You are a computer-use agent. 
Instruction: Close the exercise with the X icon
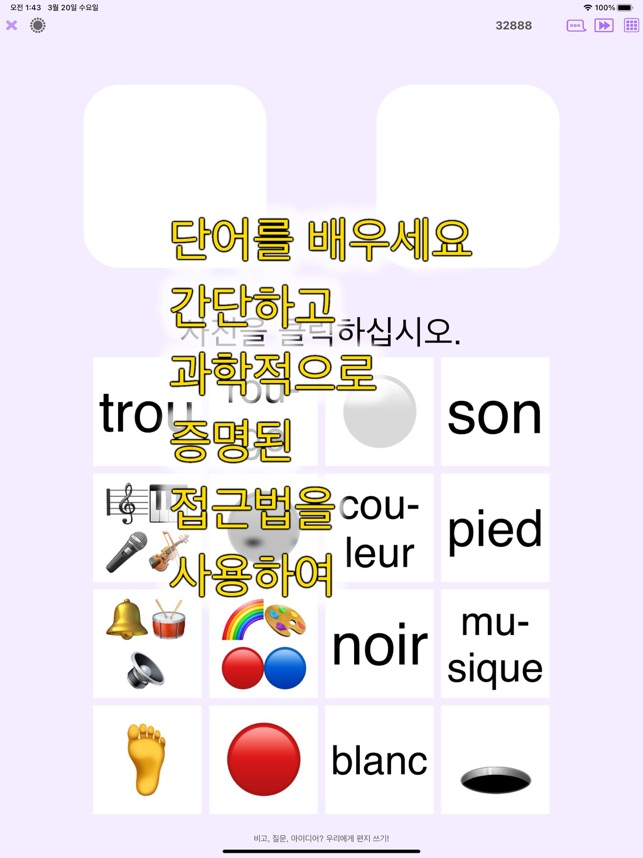(12, 25)
